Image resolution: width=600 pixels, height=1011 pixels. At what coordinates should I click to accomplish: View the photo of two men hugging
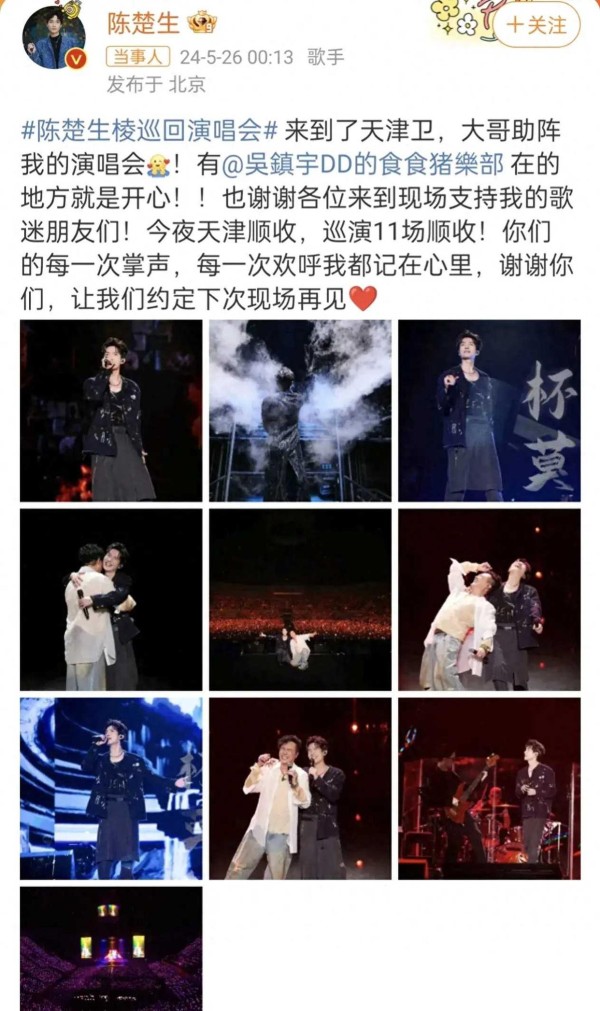[111, 600]
